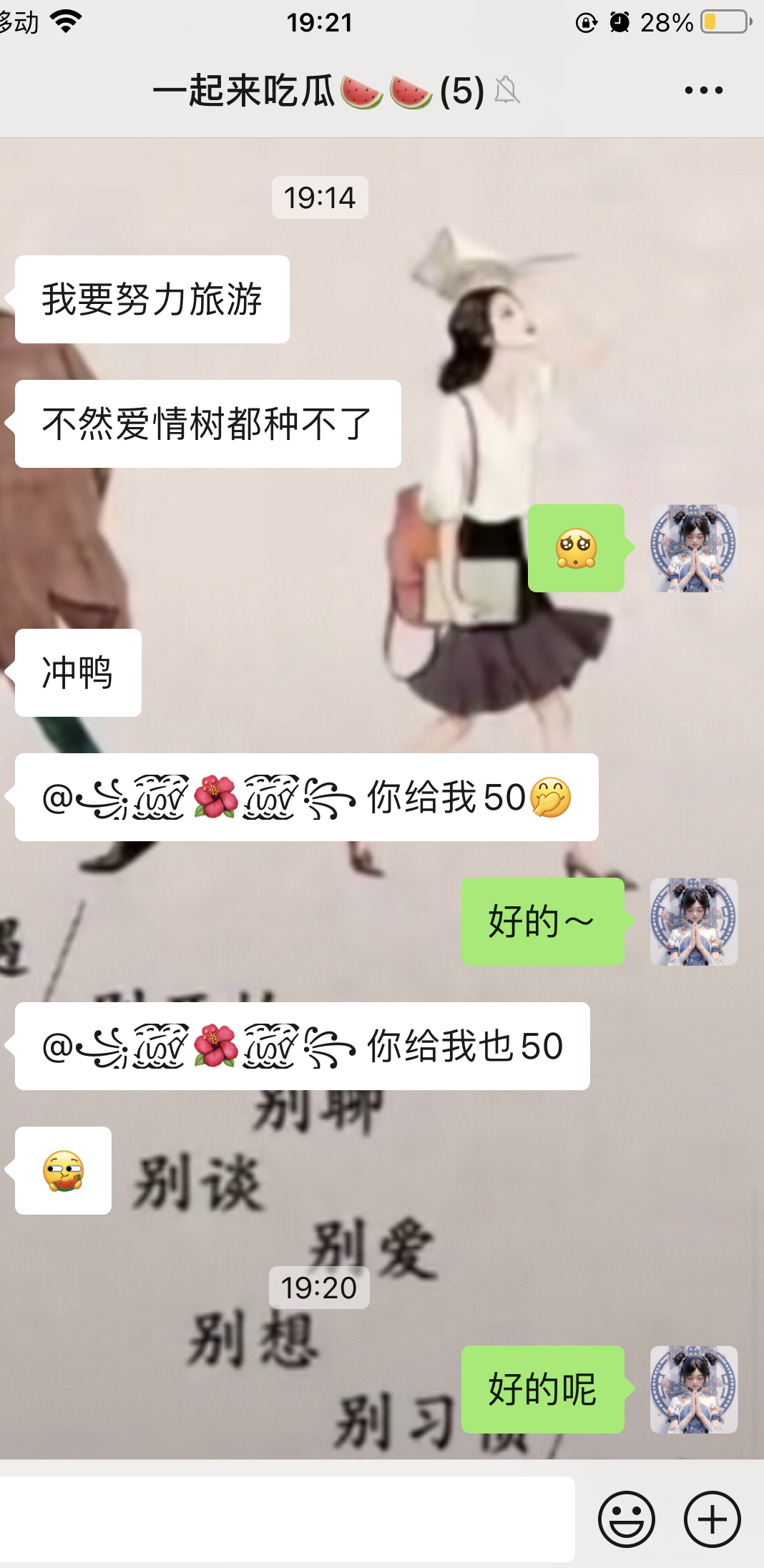Tap the avatar beside the pleading emoji bubble
Viewport: 764px width, 1568px height.
[692, 548]
